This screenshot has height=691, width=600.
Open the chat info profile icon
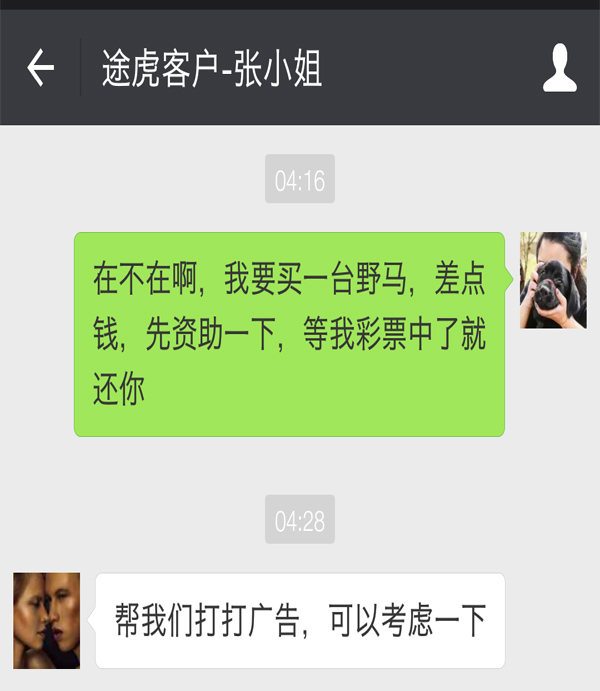(x=560, y=69)
